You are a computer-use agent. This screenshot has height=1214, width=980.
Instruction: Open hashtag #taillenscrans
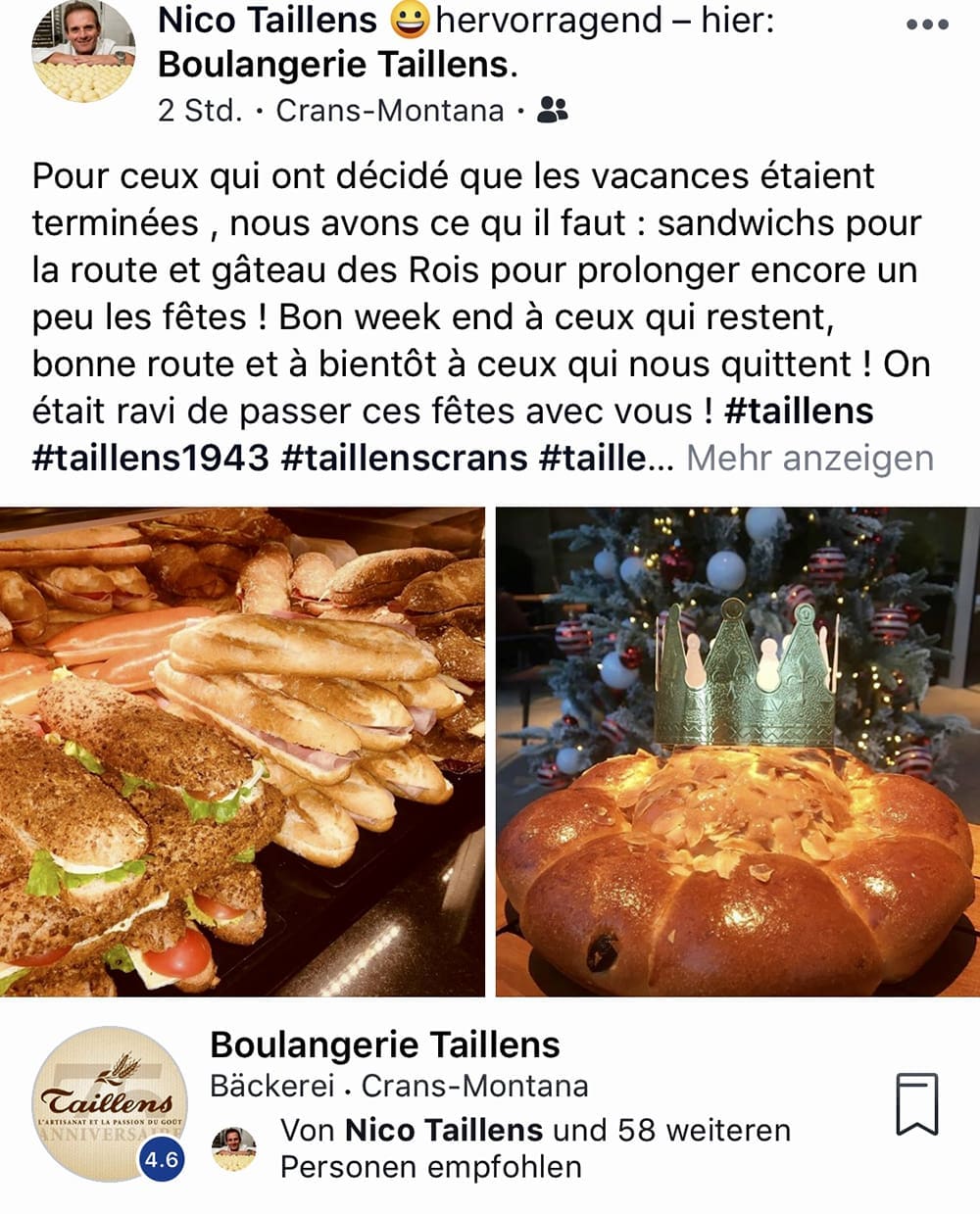(x=404, y=458)
